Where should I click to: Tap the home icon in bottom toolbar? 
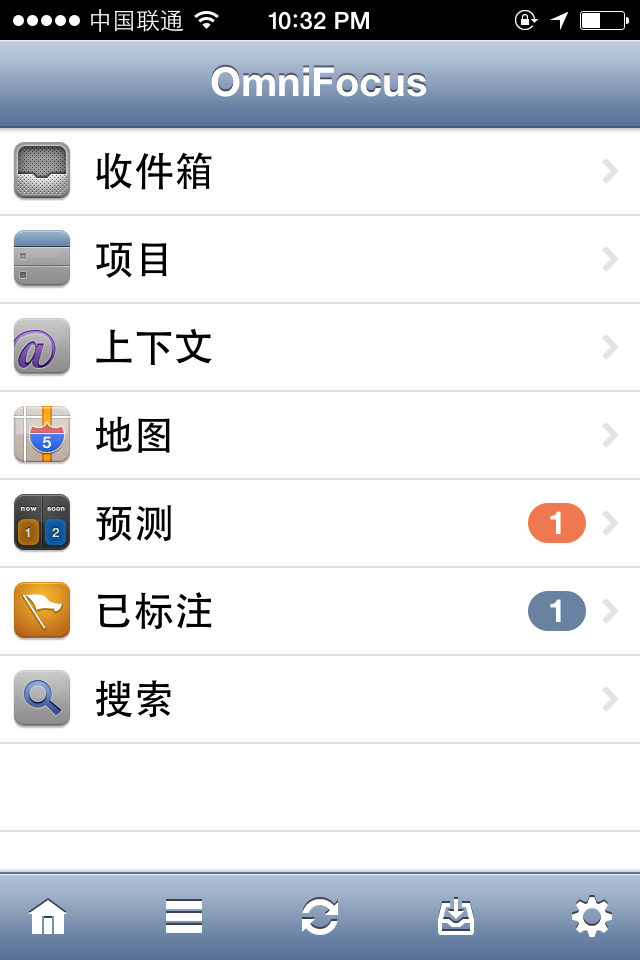[x=48, y=916]
